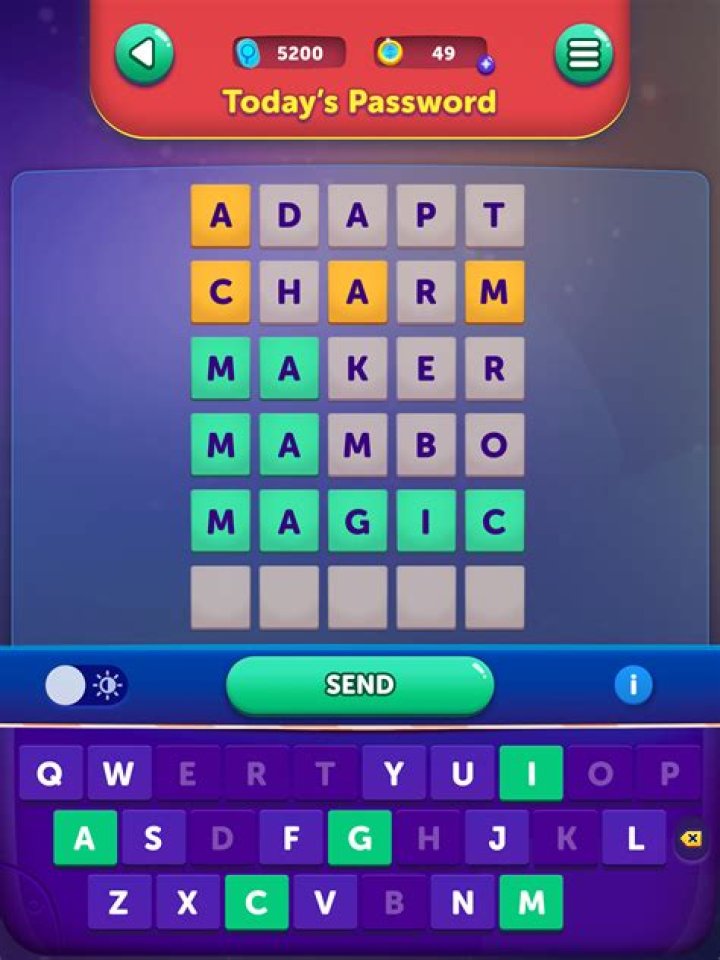Delete last letter with backspace key
The image size is (720, 960).
(690, 838)
